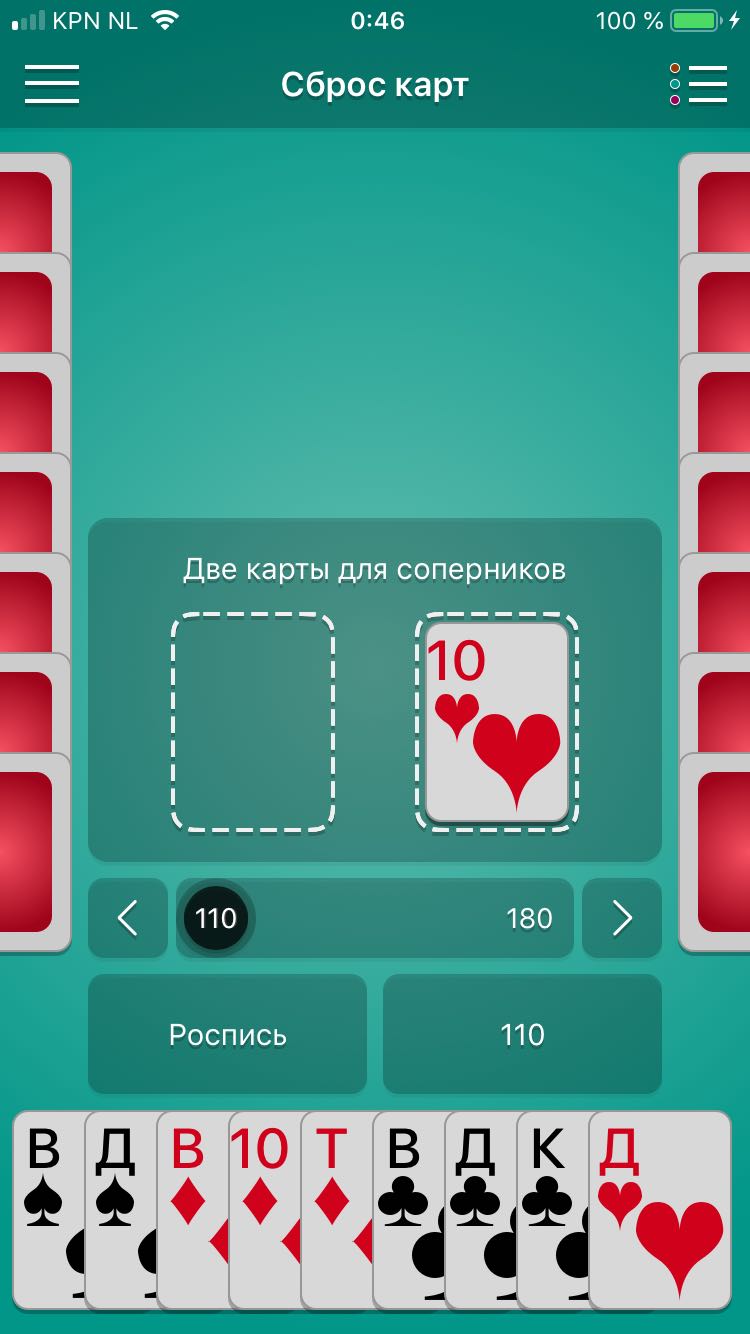Open the list options icon

point(698,84)
